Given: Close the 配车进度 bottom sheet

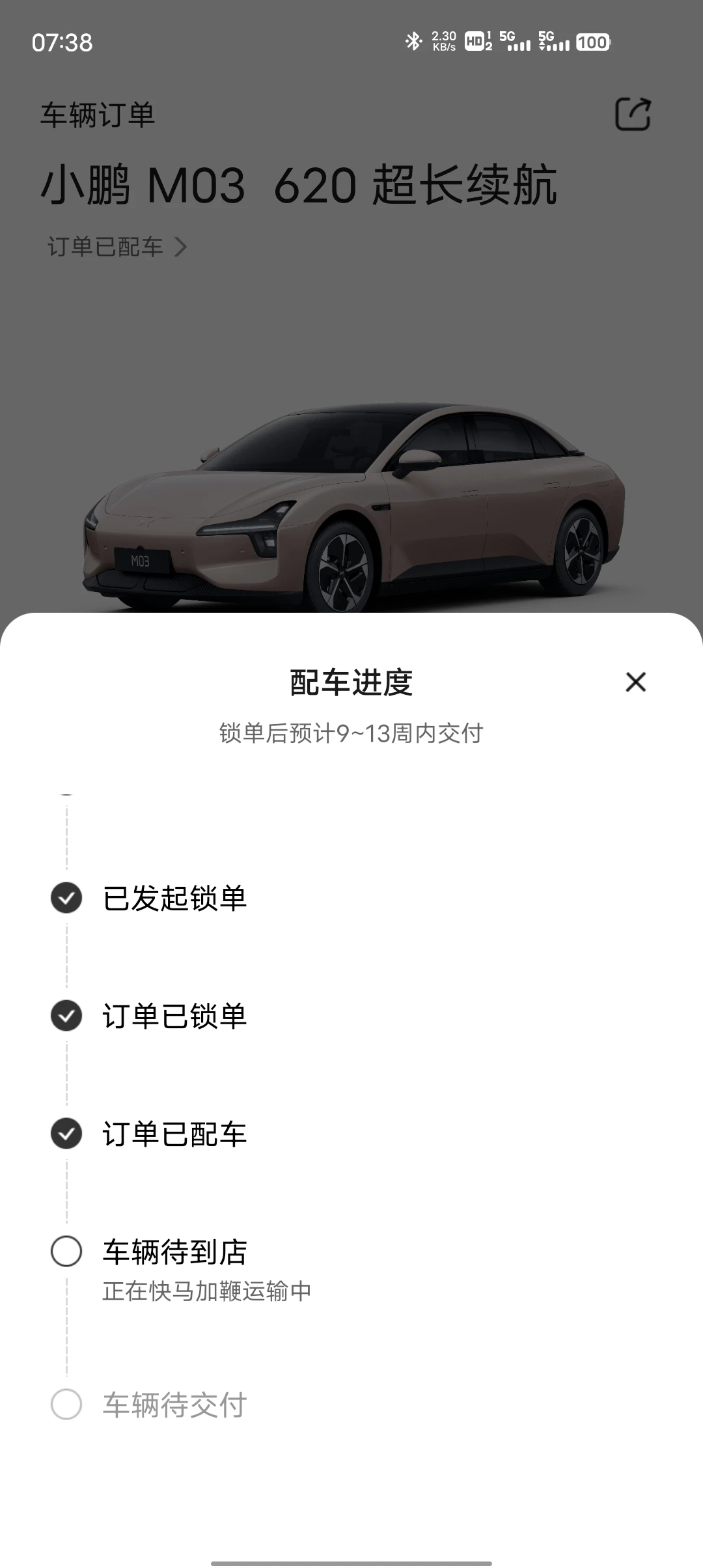Looking at the screenshot, I should [635, 682].
